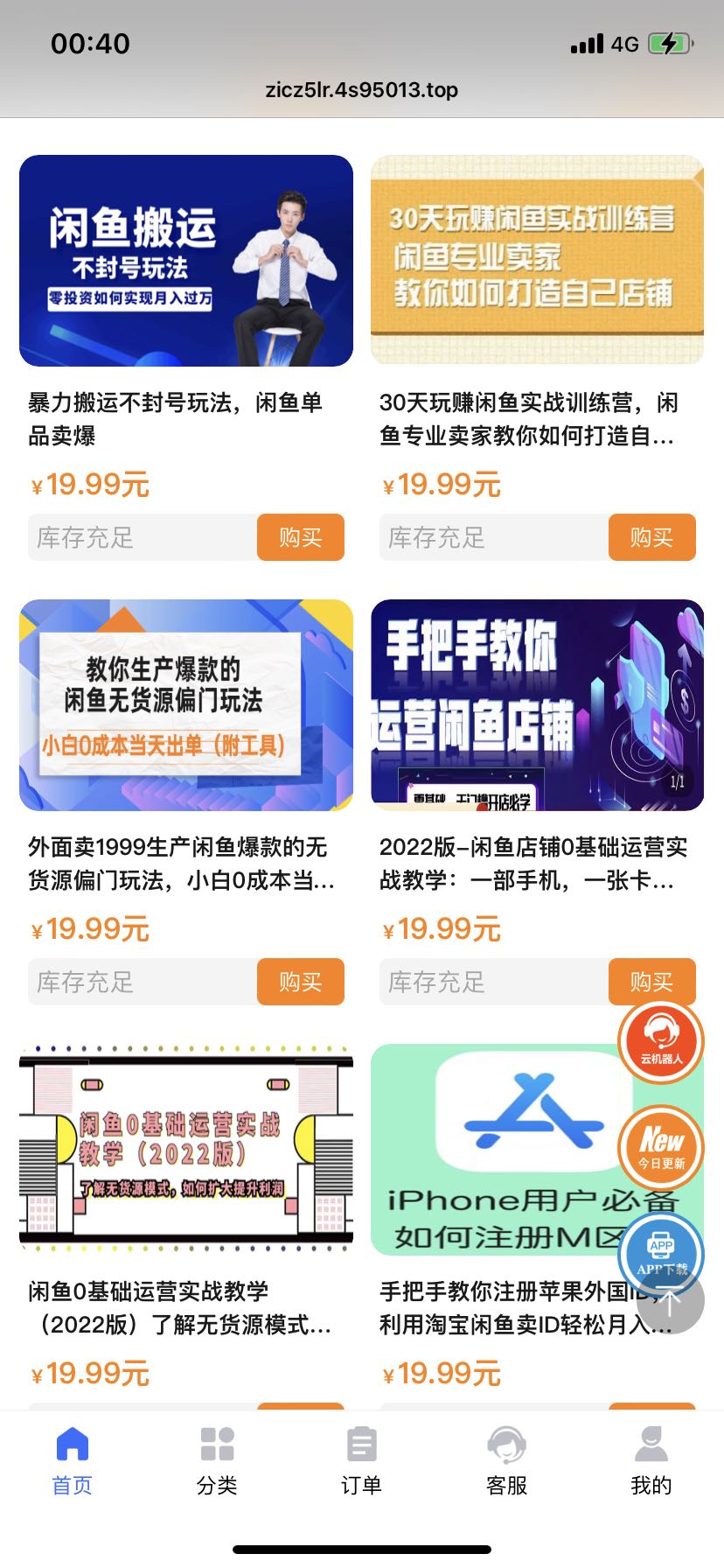Open the 闲鱼搬运 不封号玩法 product image
Image resolution: width=724 pixels, height=1568 pixels.
point(186,261)
